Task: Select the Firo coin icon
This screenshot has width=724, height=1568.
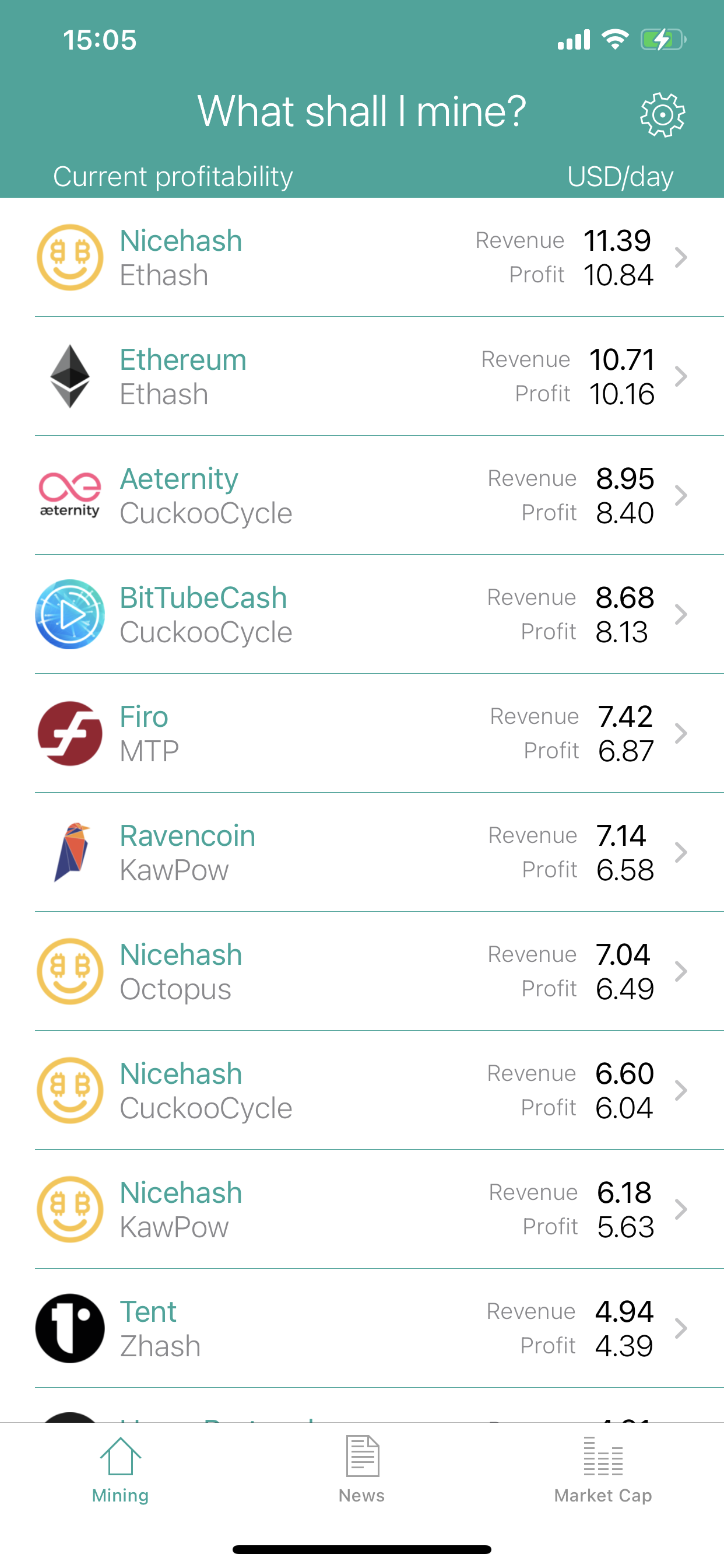Action: pos(70,733)
